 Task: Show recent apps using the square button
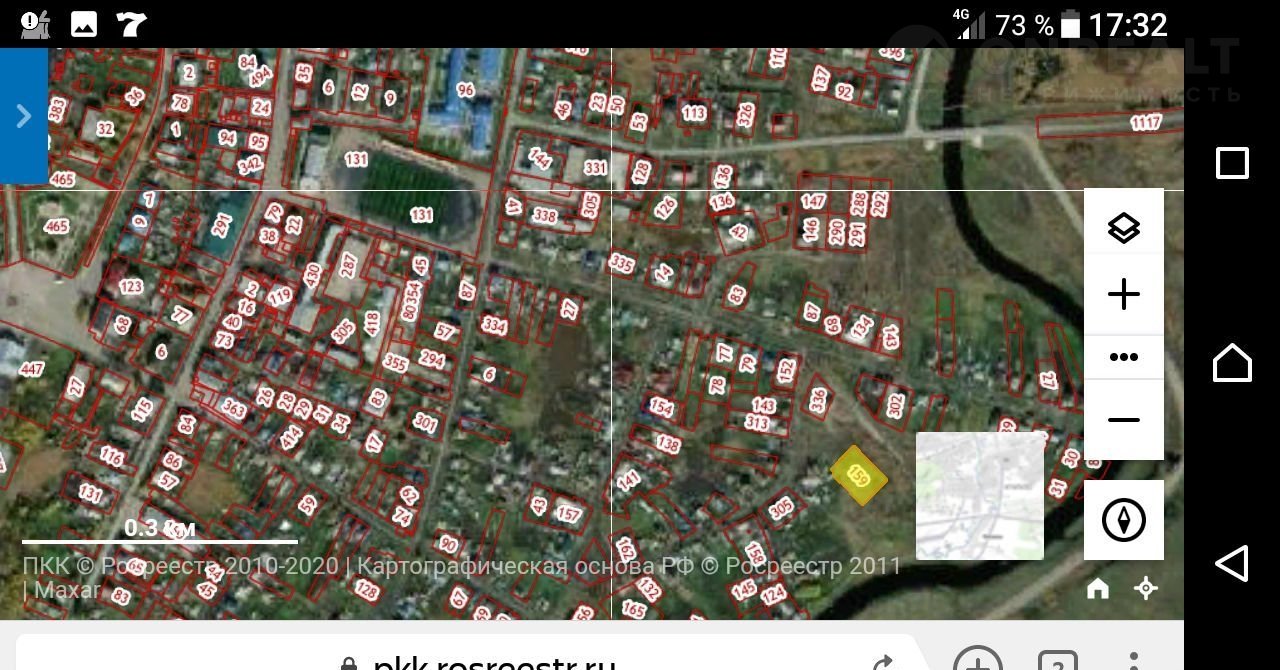1232,163
